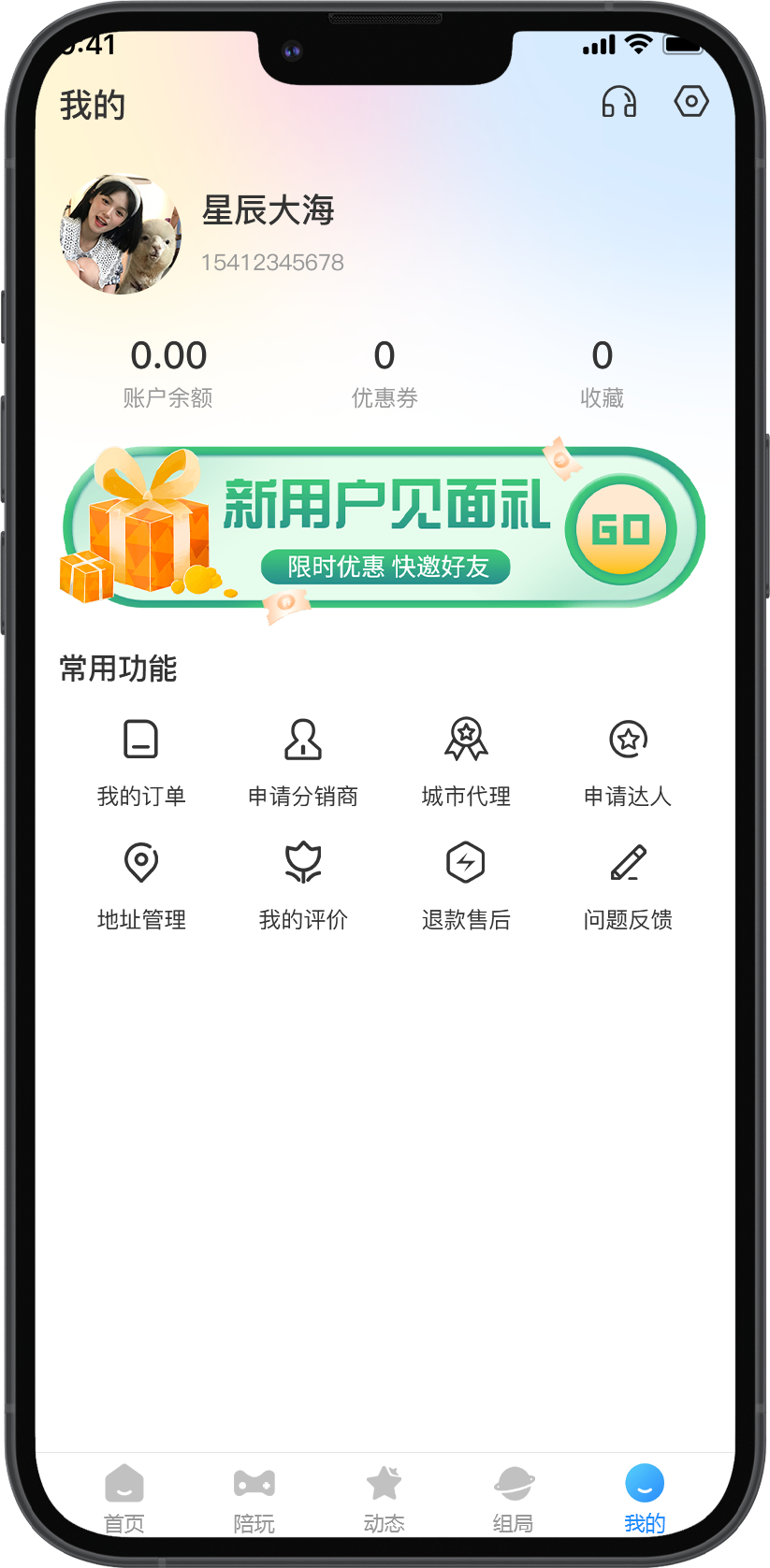Screen dimensions: 770x1568
Task: Switch to 首页 home tab
Action: (x=124, y=1497)
